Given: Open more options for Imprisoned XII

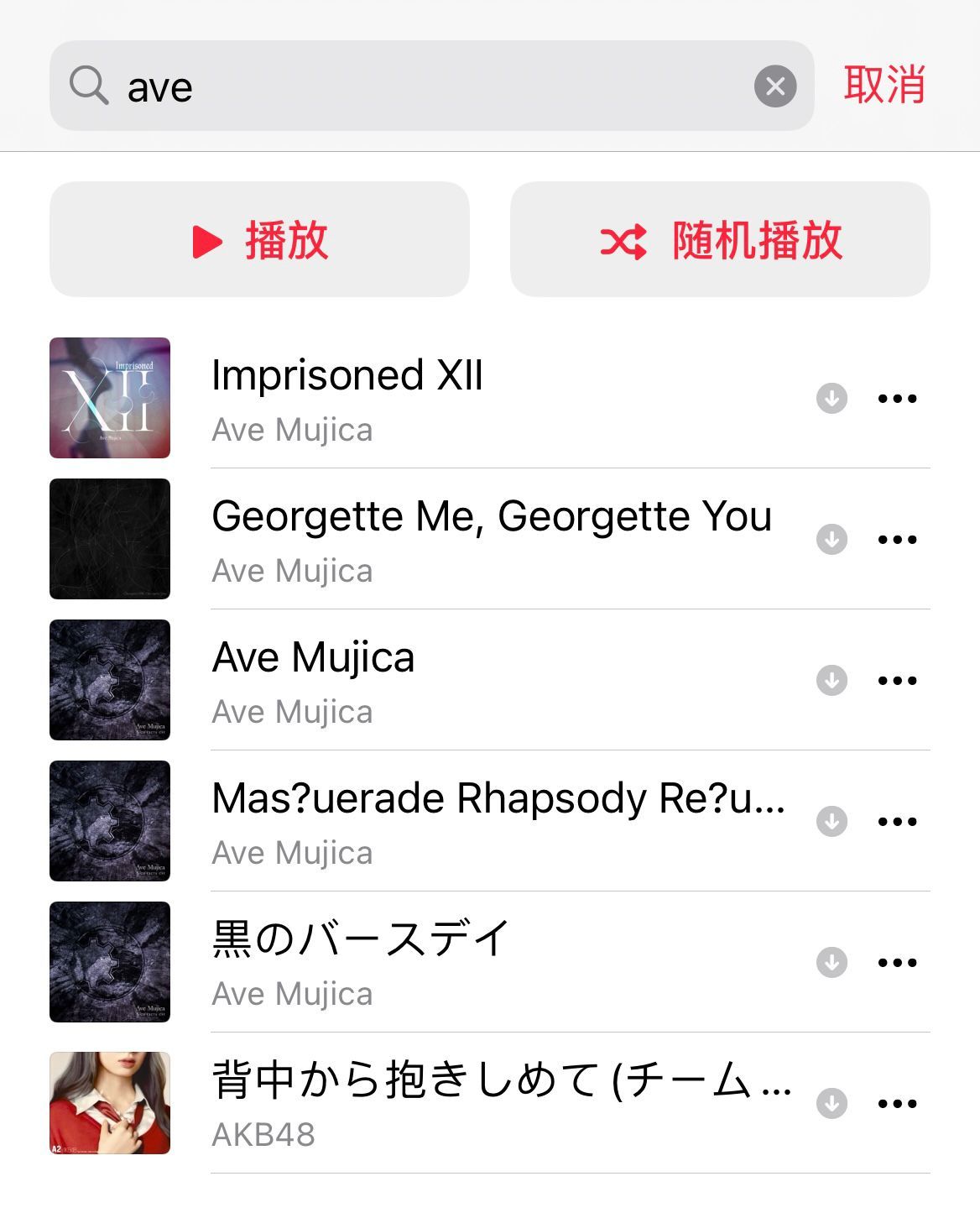Looking at the screenshot, I should [897, 398].
